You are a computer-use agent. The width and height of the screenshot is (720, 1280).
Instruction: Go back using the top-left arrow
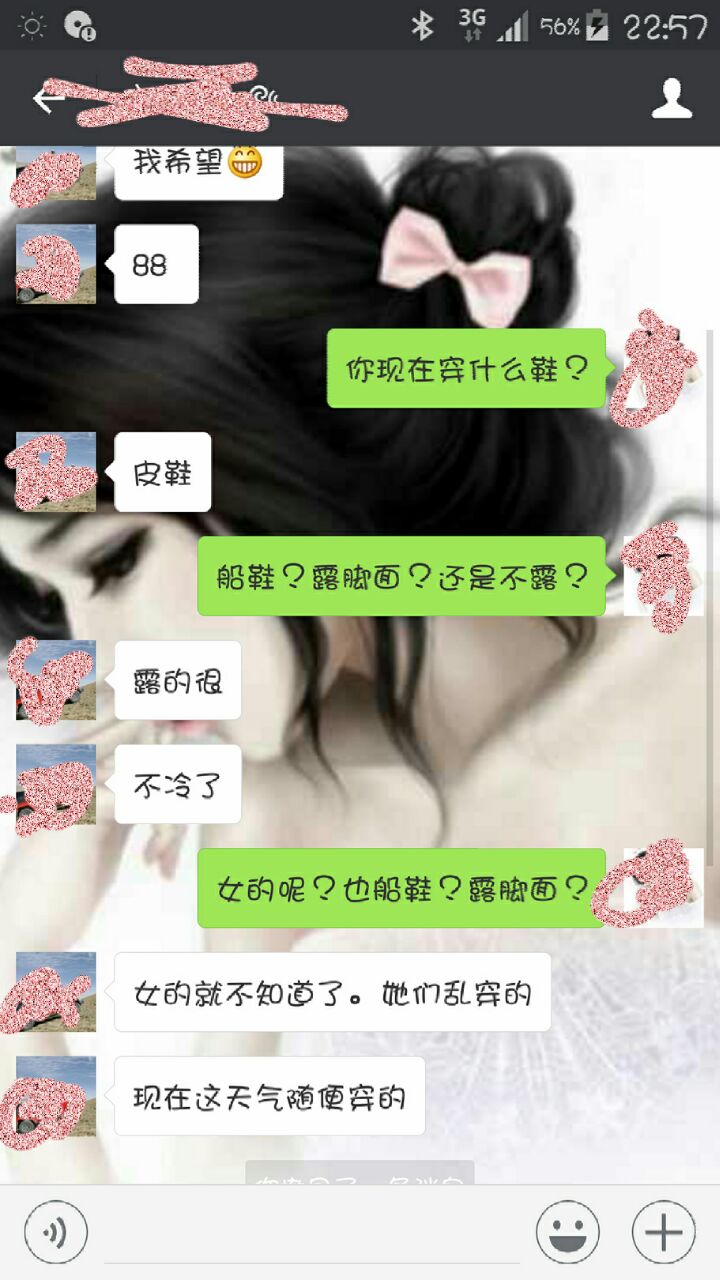pos(46,99)
